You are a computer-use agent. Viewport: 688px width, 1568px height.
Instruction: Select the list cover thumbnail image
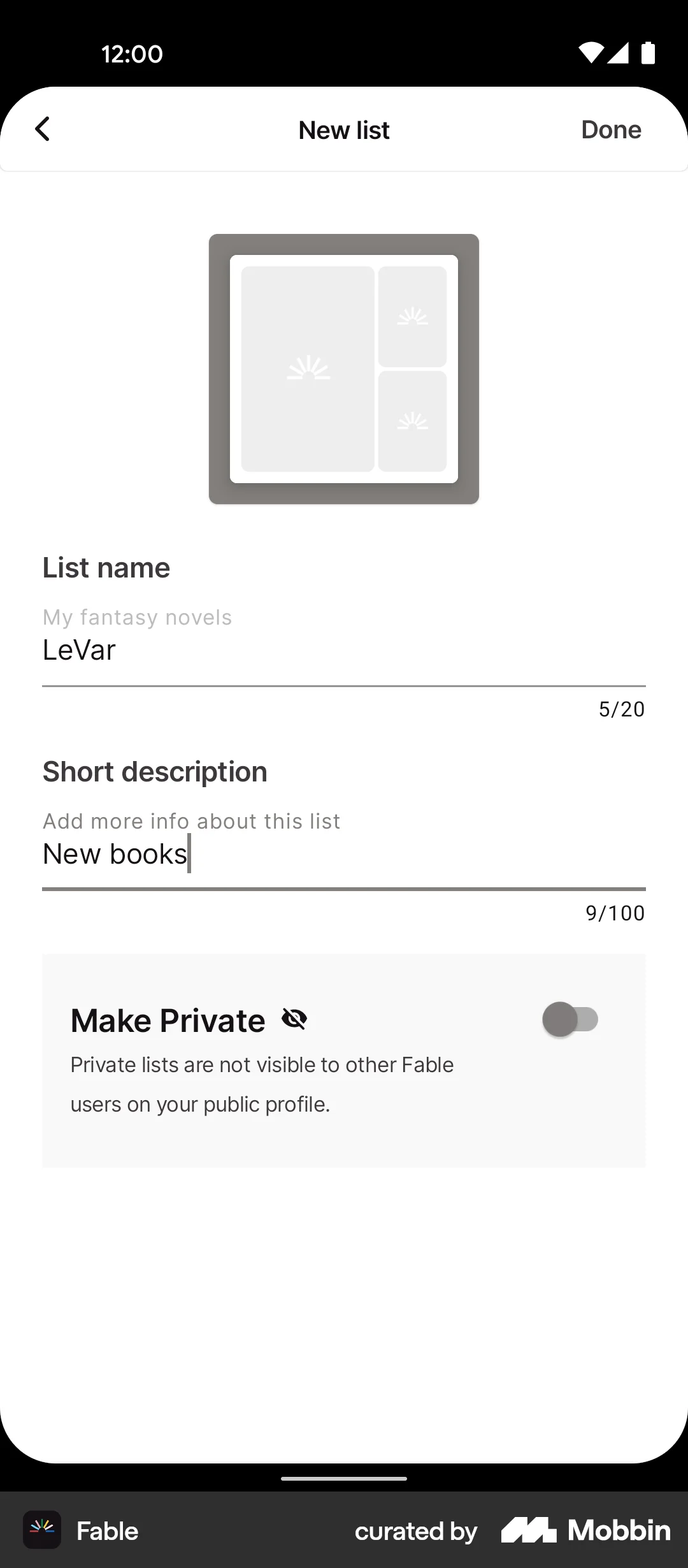[x=343, y=368]
